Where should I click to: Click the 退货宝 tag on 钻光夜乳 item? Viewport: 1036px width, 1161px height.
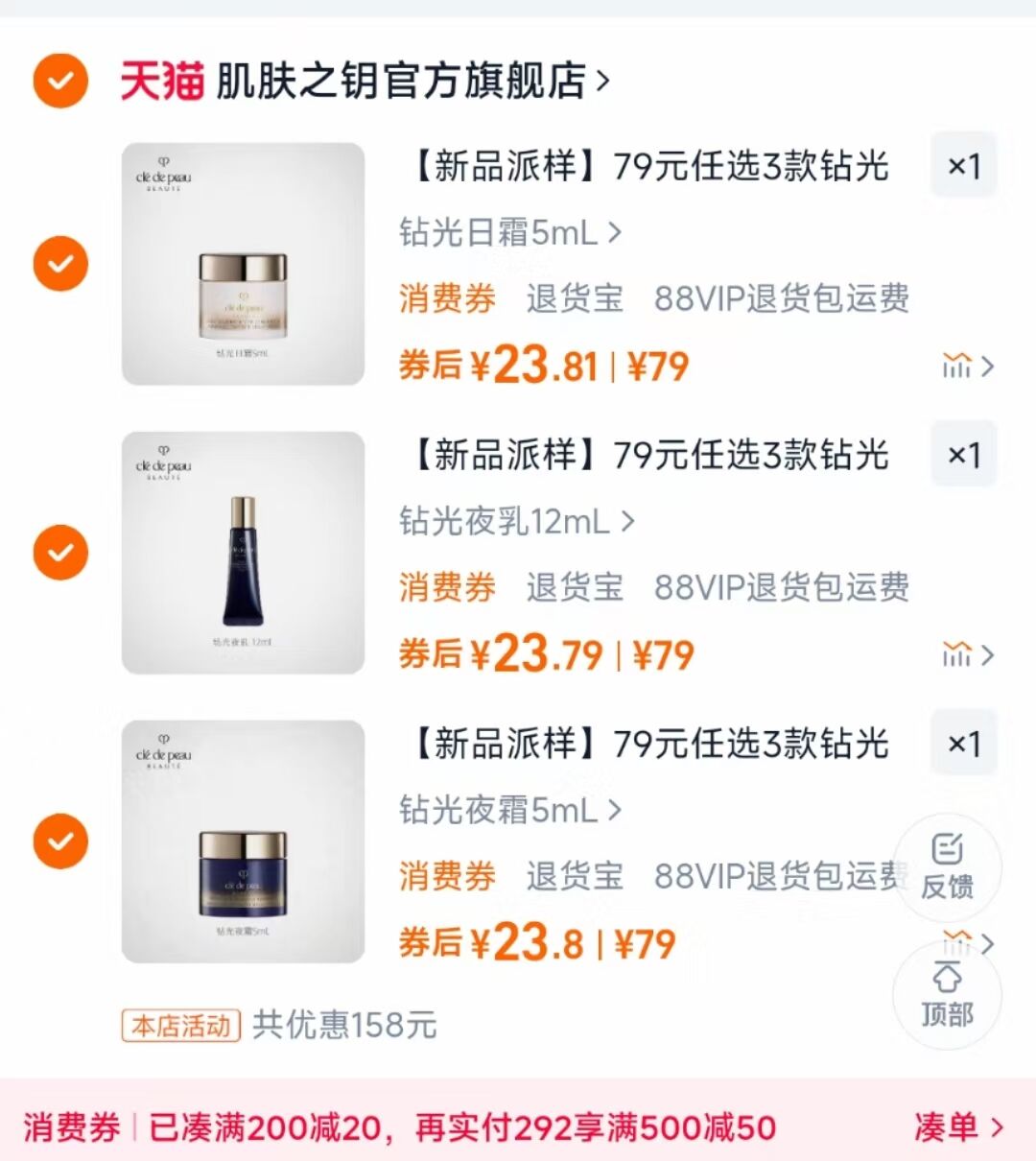click(x=573, y=588)
